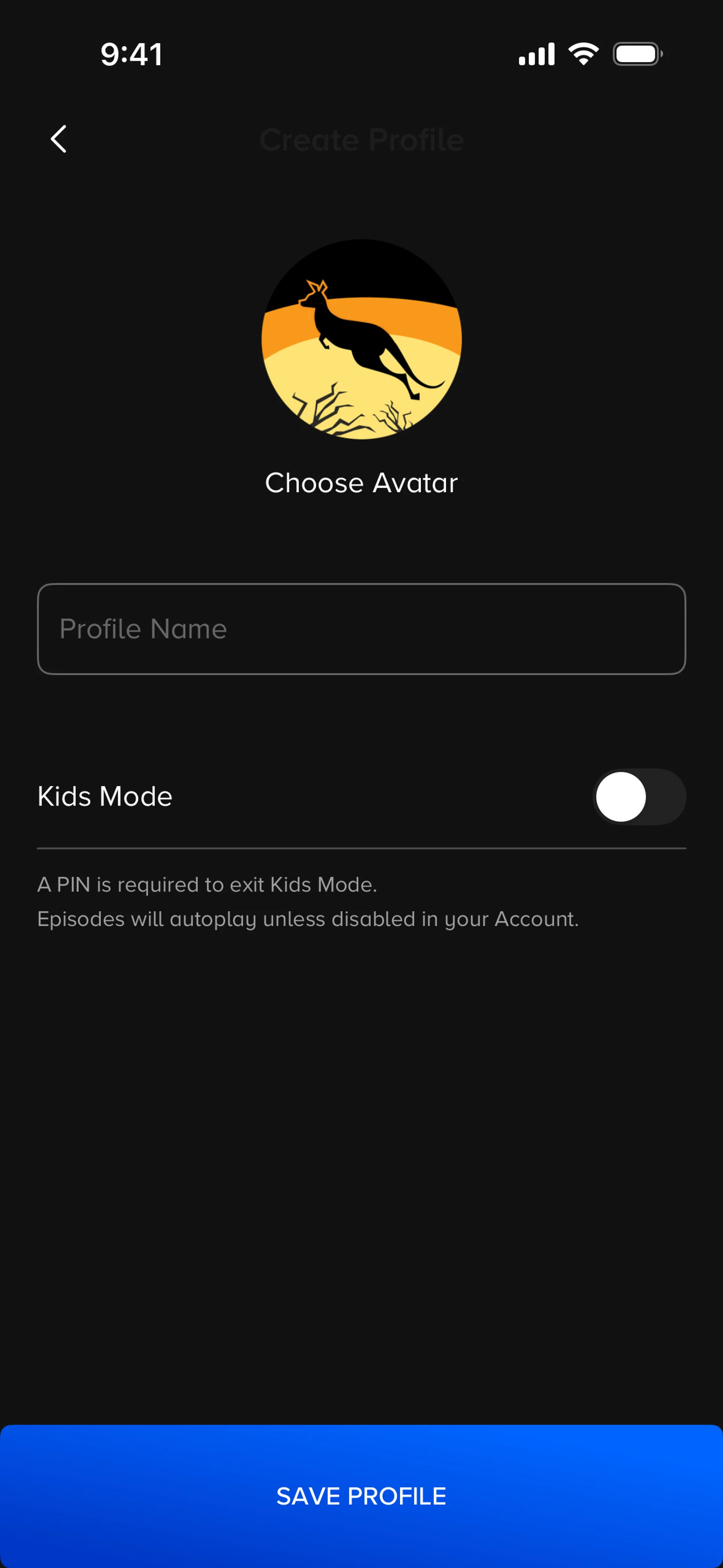
Task: Go back from Create Profile
Action: (58, 139)
